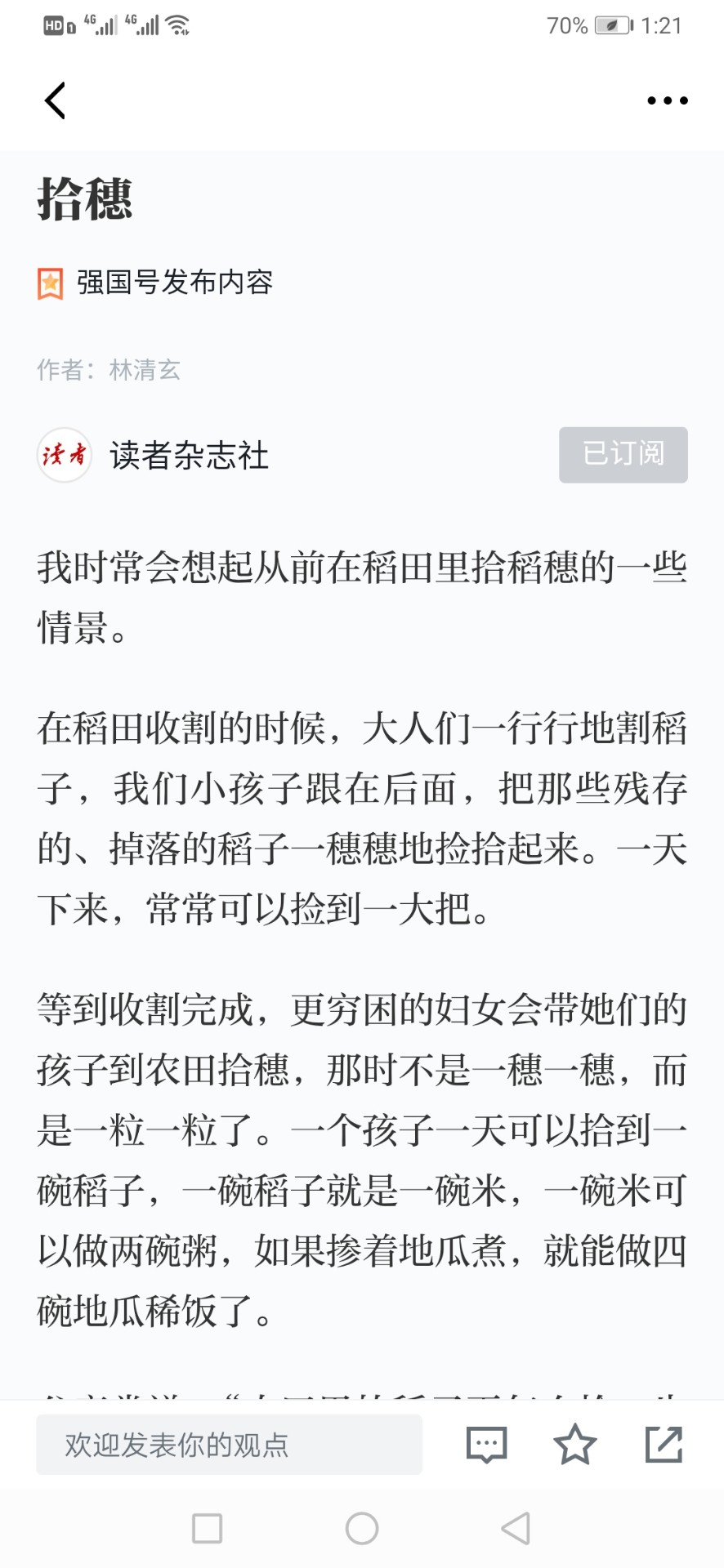The height and width of the screenshot is (1568, 724).
Task: Tap the 欢迎发表你的观点 comment field
Action: tap(229, 1445)
